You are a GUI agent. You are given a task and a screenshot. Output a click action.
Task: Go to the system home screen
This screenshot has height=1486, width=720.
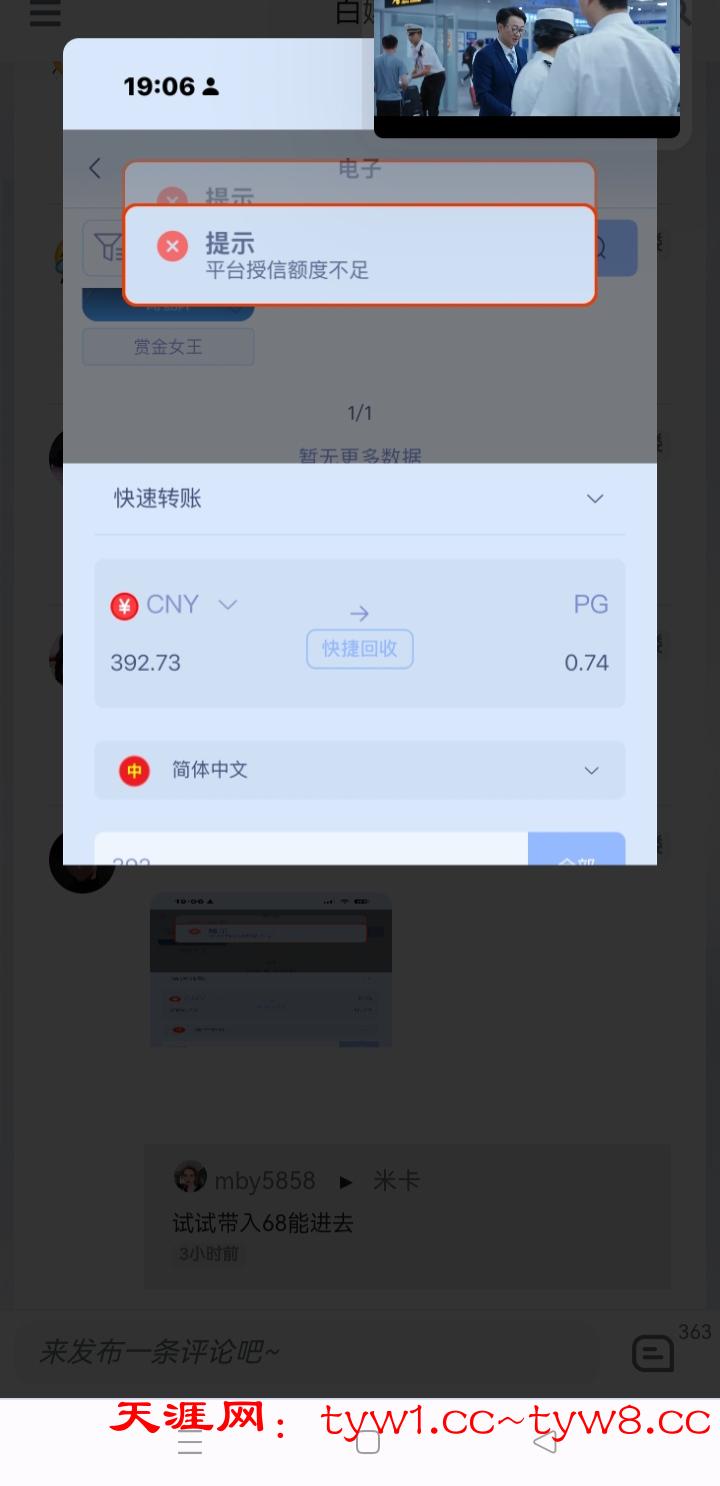(x=367, y=1443)
